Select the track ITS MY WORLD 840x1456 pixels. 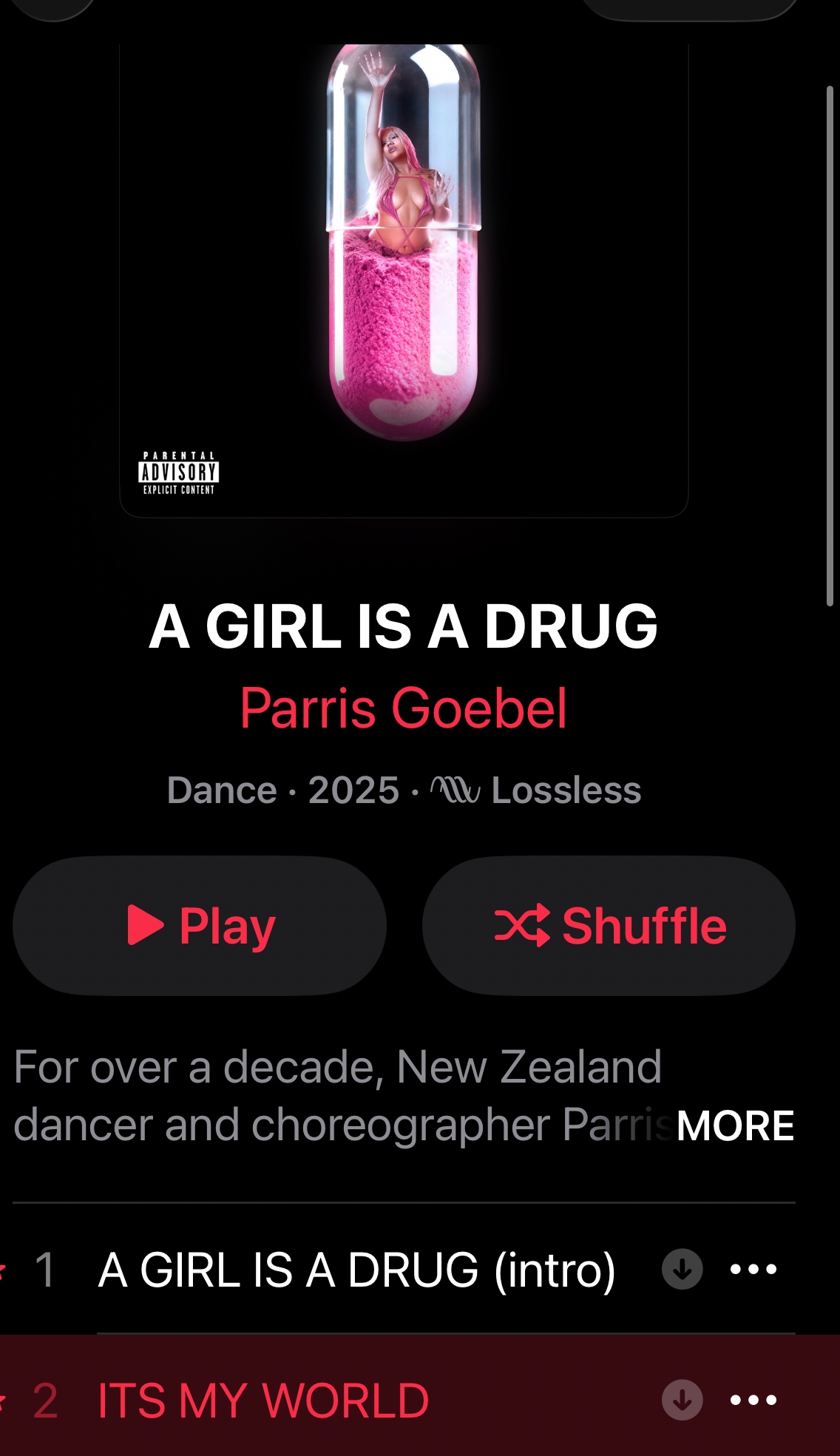(x=263, y=1400)
